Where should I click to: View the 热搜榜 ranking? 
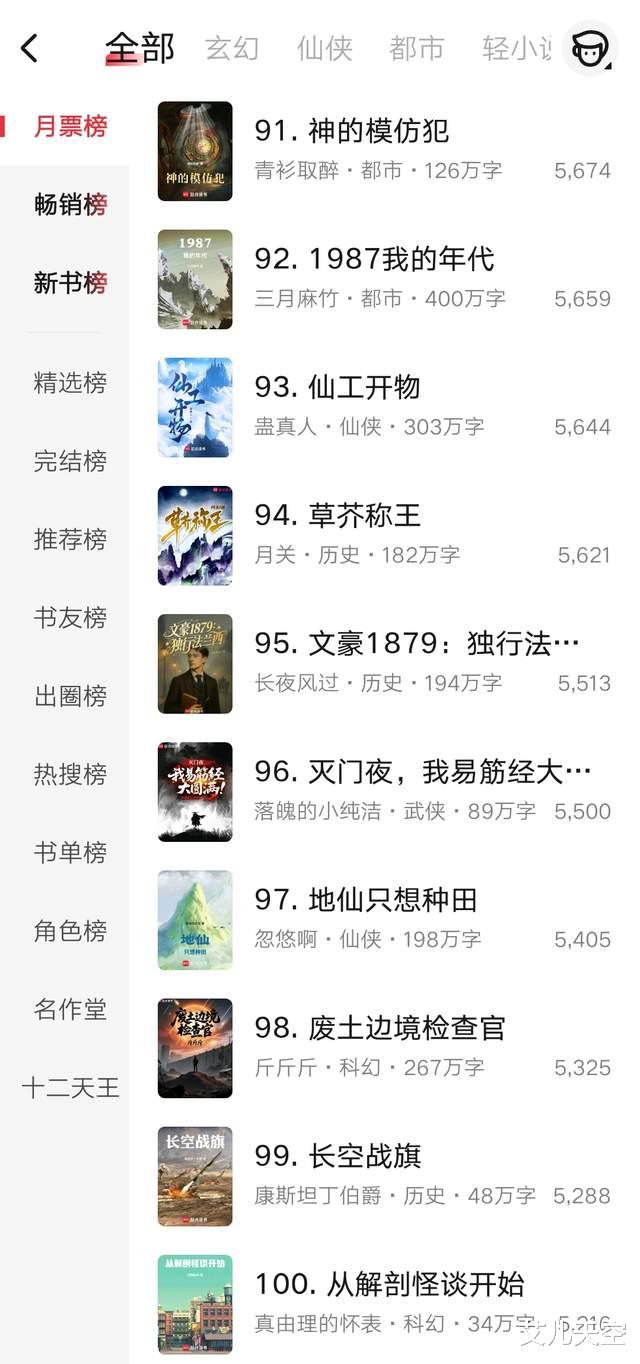(x=70, y=774)
